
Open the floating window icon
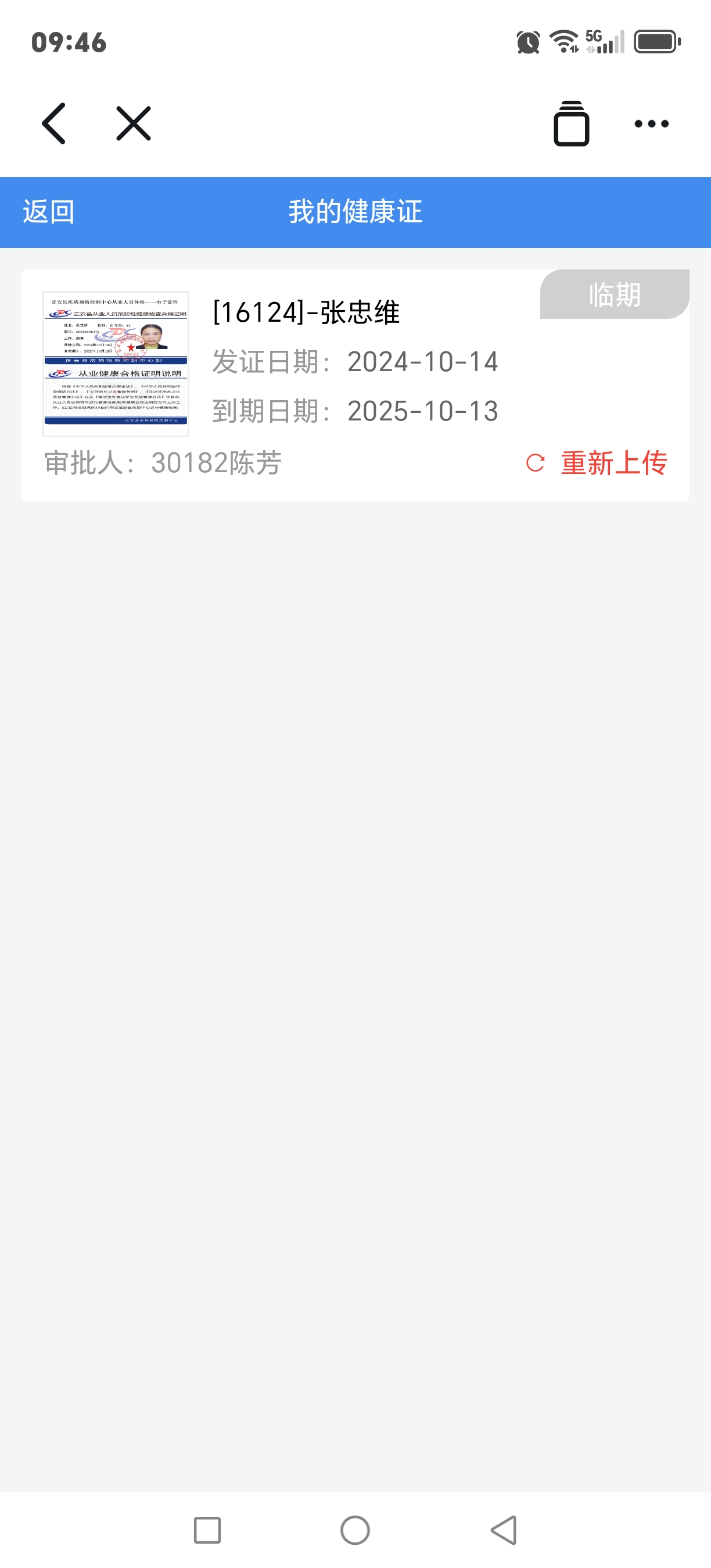[x=571, y=124]
